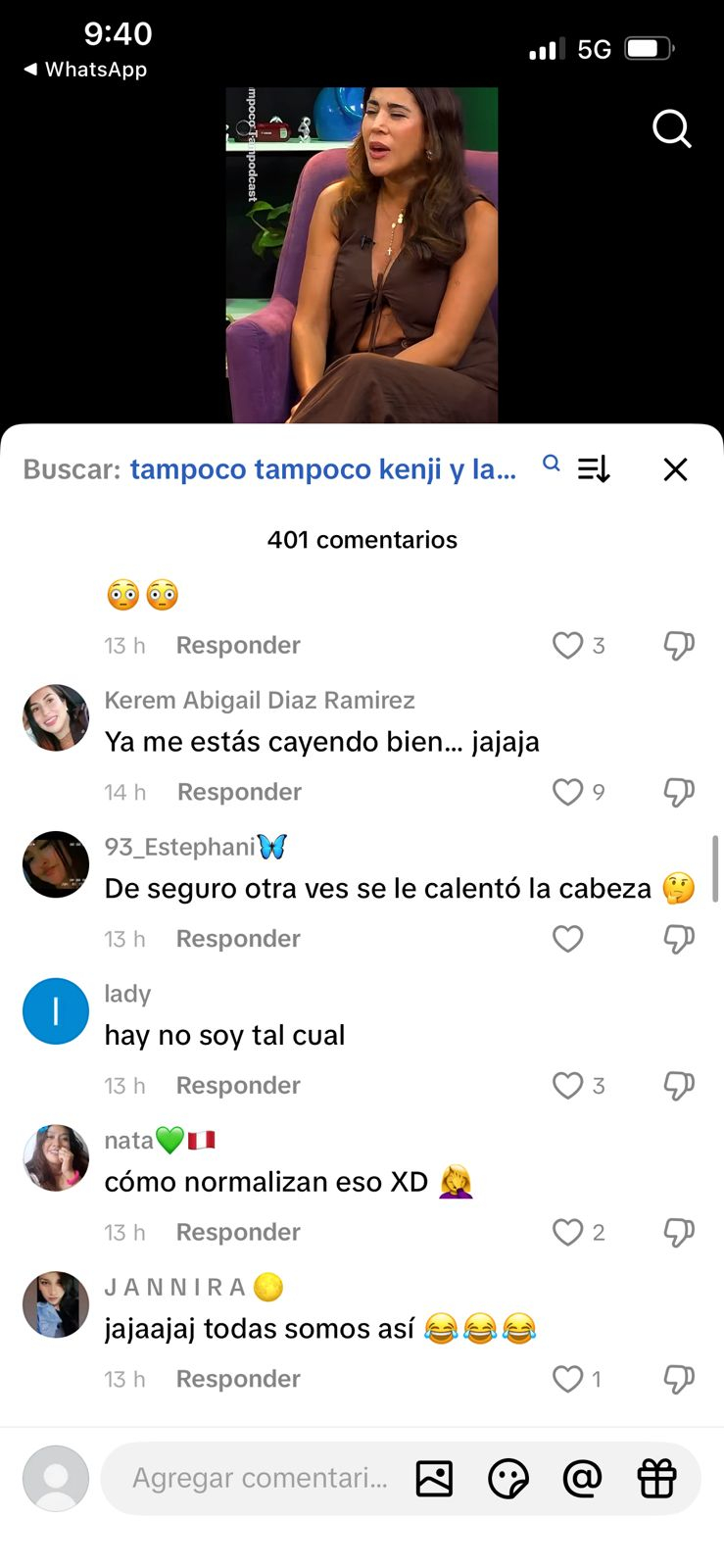Viewport: 724px width, 1568px height.
Task: Tap the video of the woman on purple chair
Action: click(x=362, y=255)
